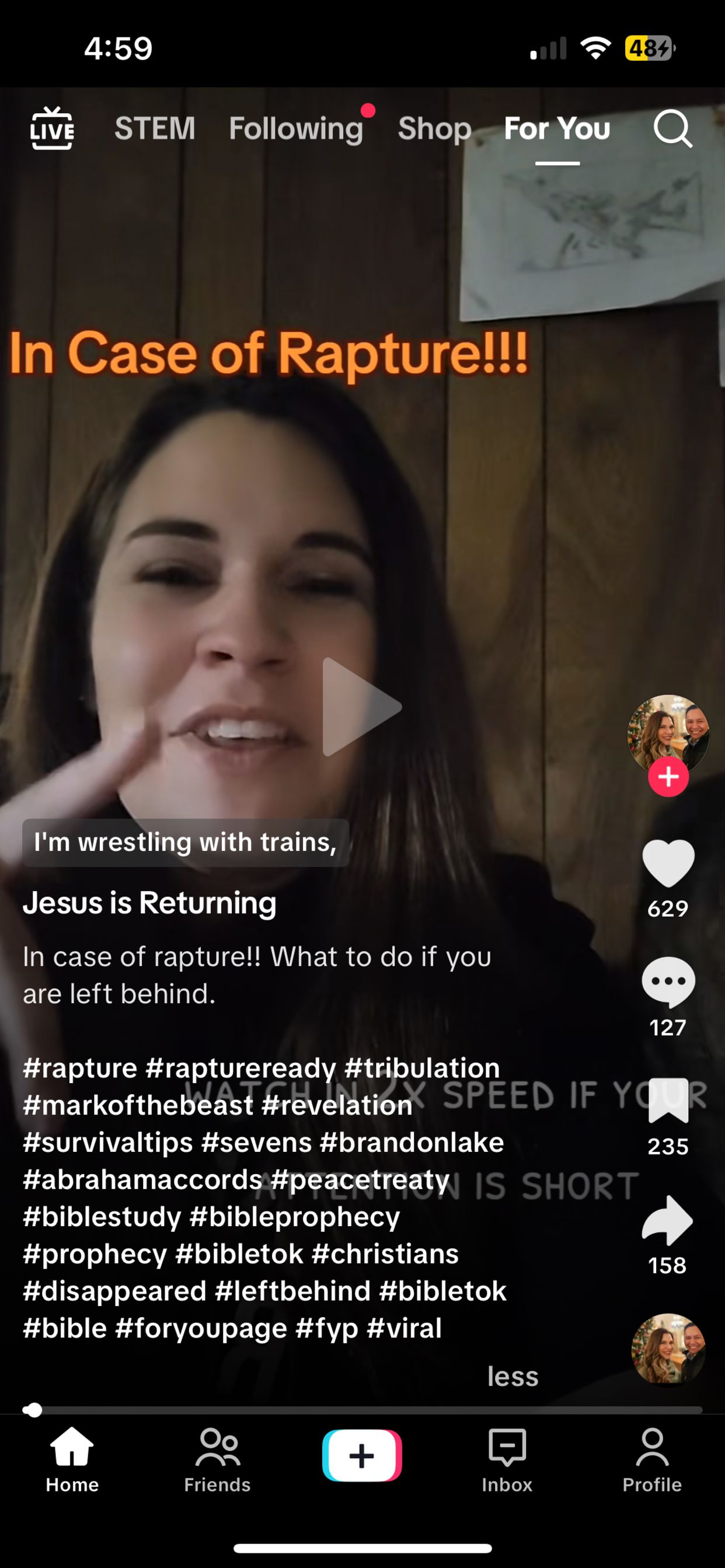Go to the Friends tab
Image resolution: width=725 pixels, height=1568 pixels.
[x=217, y=1461]
